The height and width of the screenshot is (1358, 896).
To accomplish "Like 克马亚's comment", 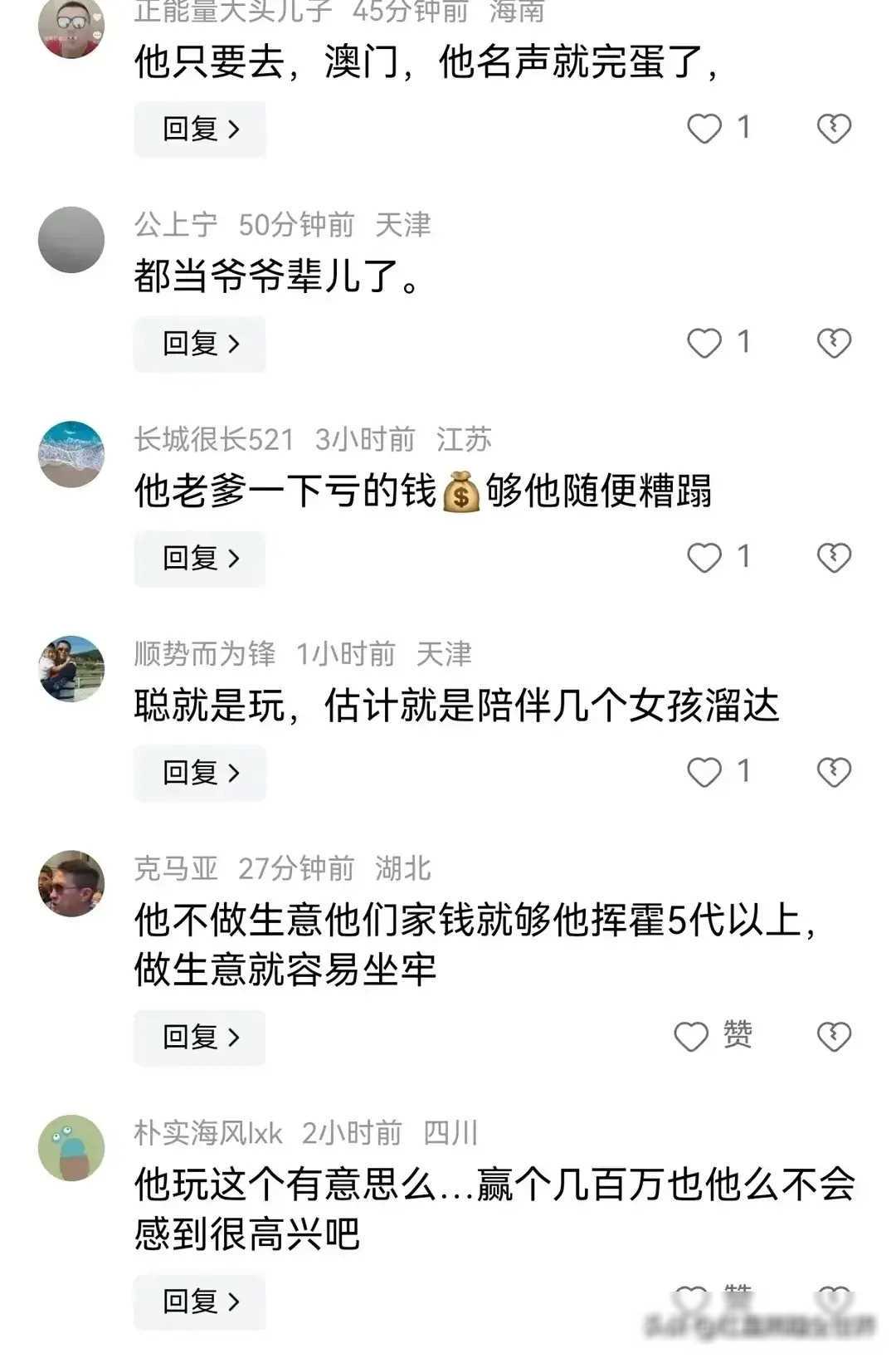I will (x=692, y=1036).
